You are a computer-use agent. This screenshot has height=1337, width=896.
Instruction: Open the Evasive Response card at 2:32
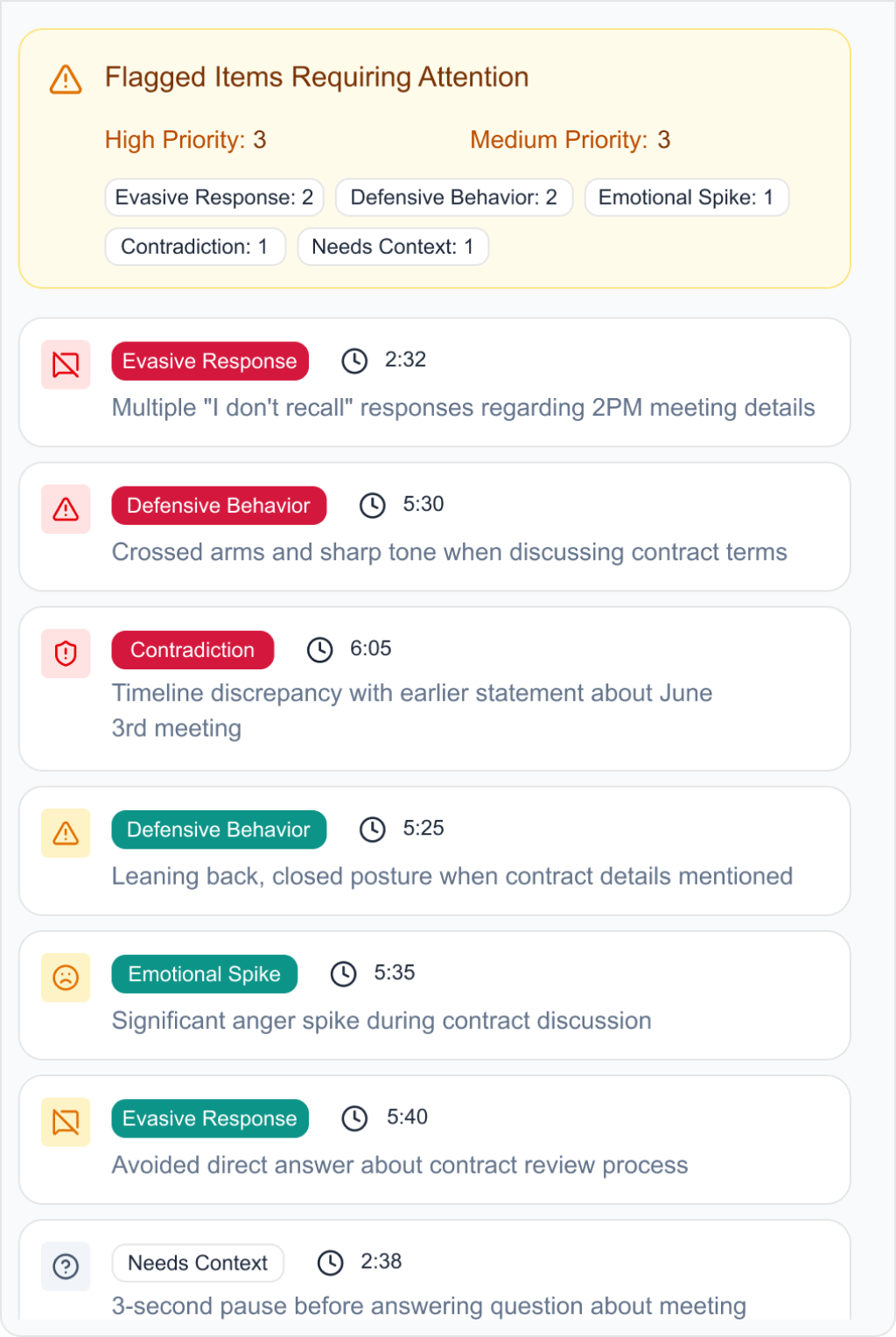[x=434, y=383]
